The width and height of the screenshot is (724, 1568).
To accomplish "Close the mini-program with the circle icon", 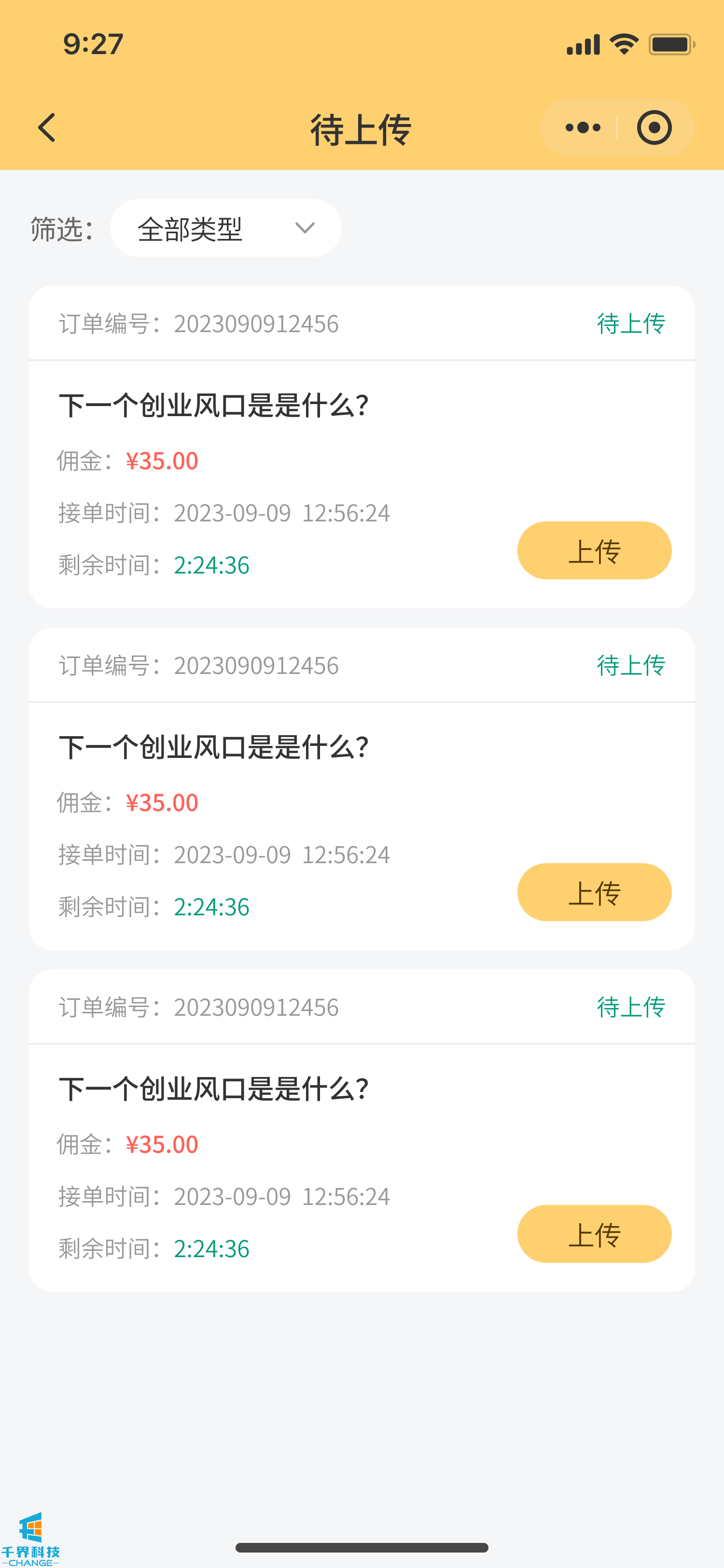I will (x=654, y=128).
